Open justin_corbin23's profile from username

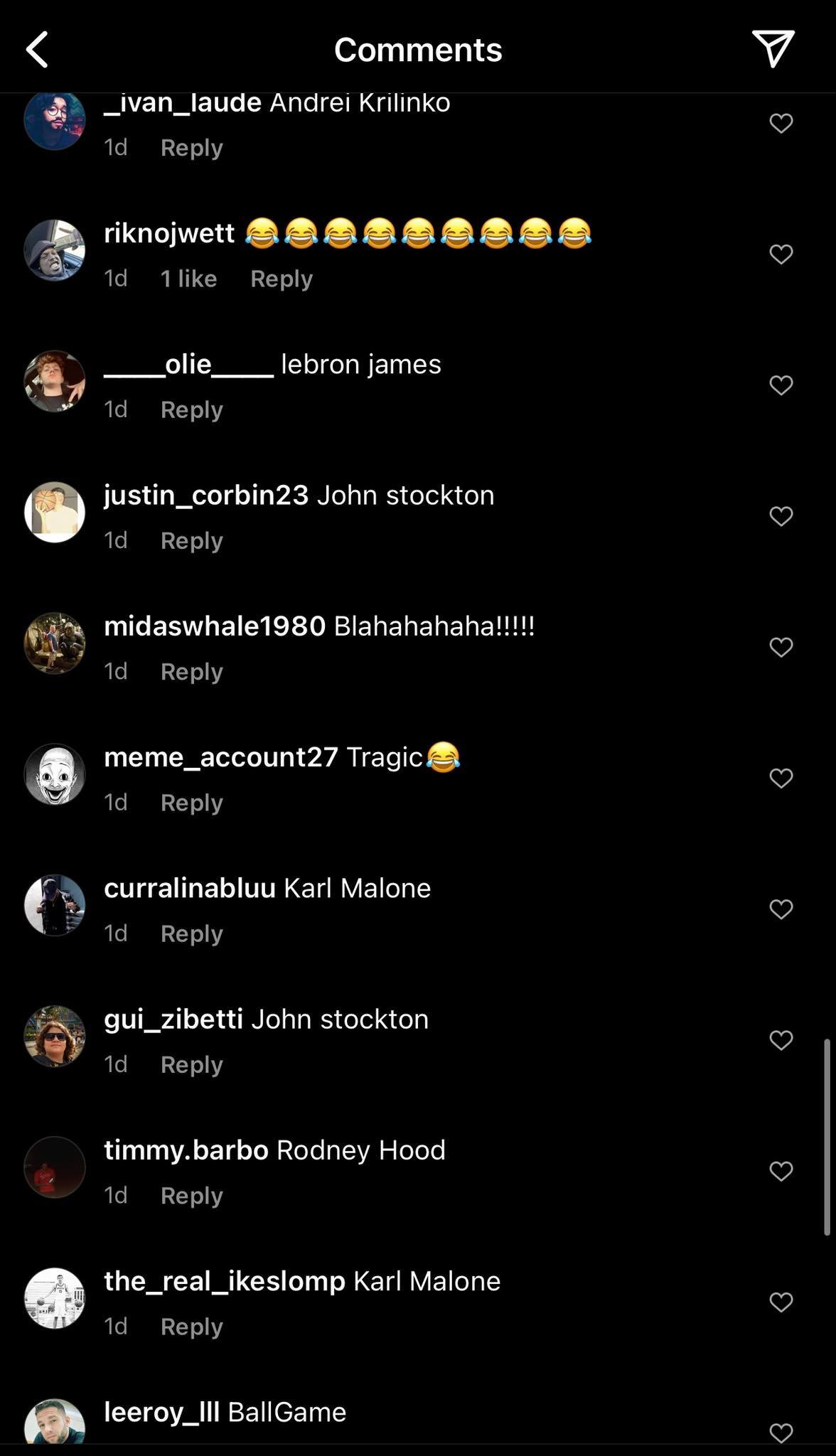coord(206,495)
